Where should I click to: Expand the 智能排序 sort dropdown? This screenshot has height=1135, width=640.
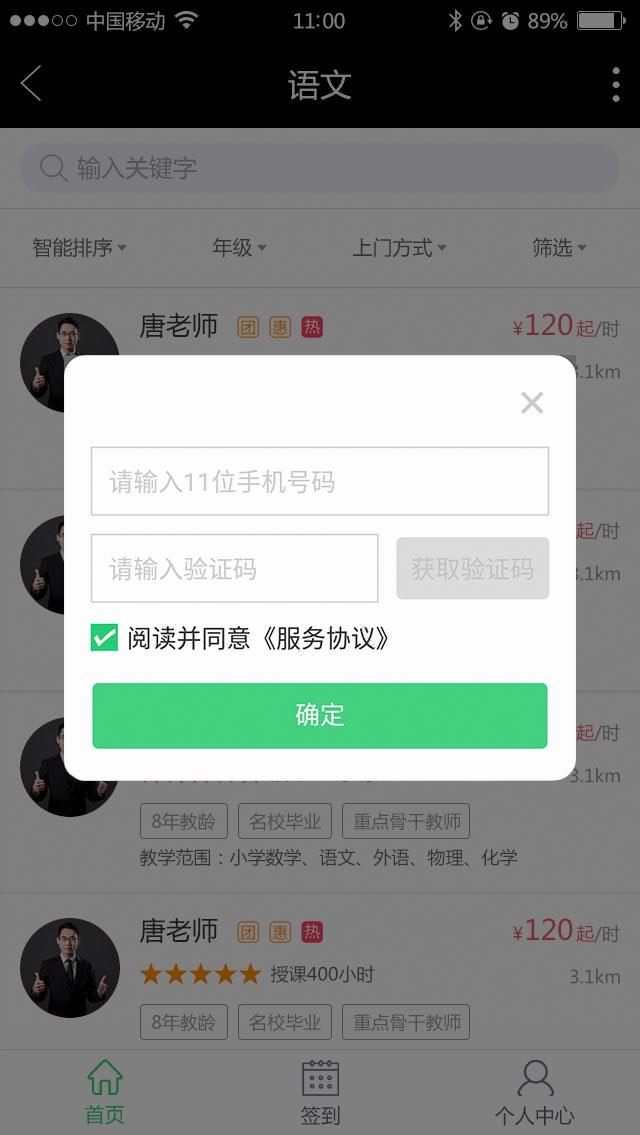pyautogui.click(x=79, y=248)
